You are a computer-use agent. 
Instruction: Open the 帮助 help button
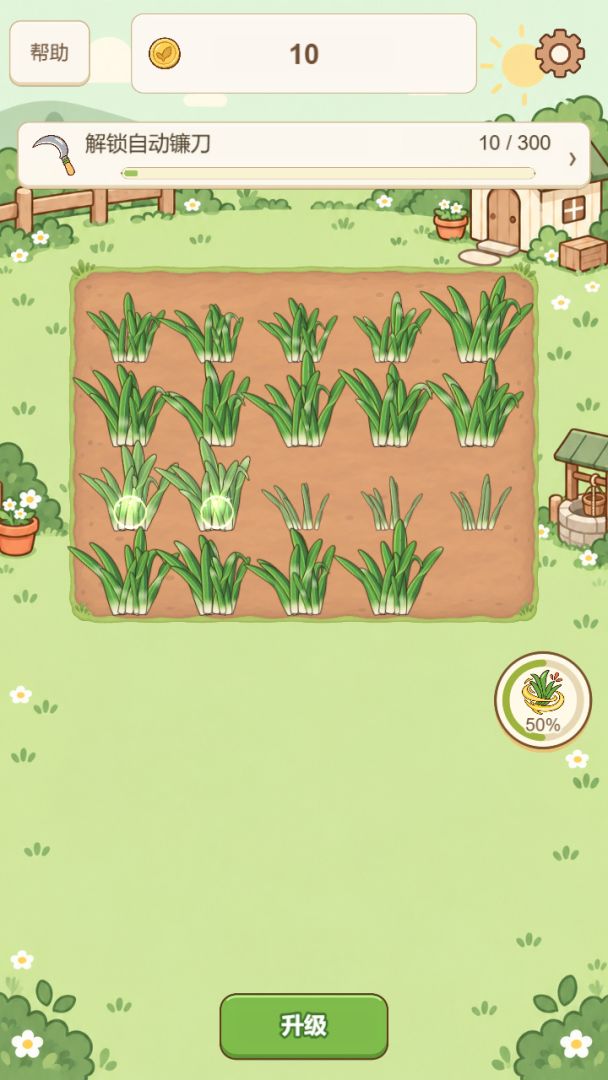click(50, 53)
